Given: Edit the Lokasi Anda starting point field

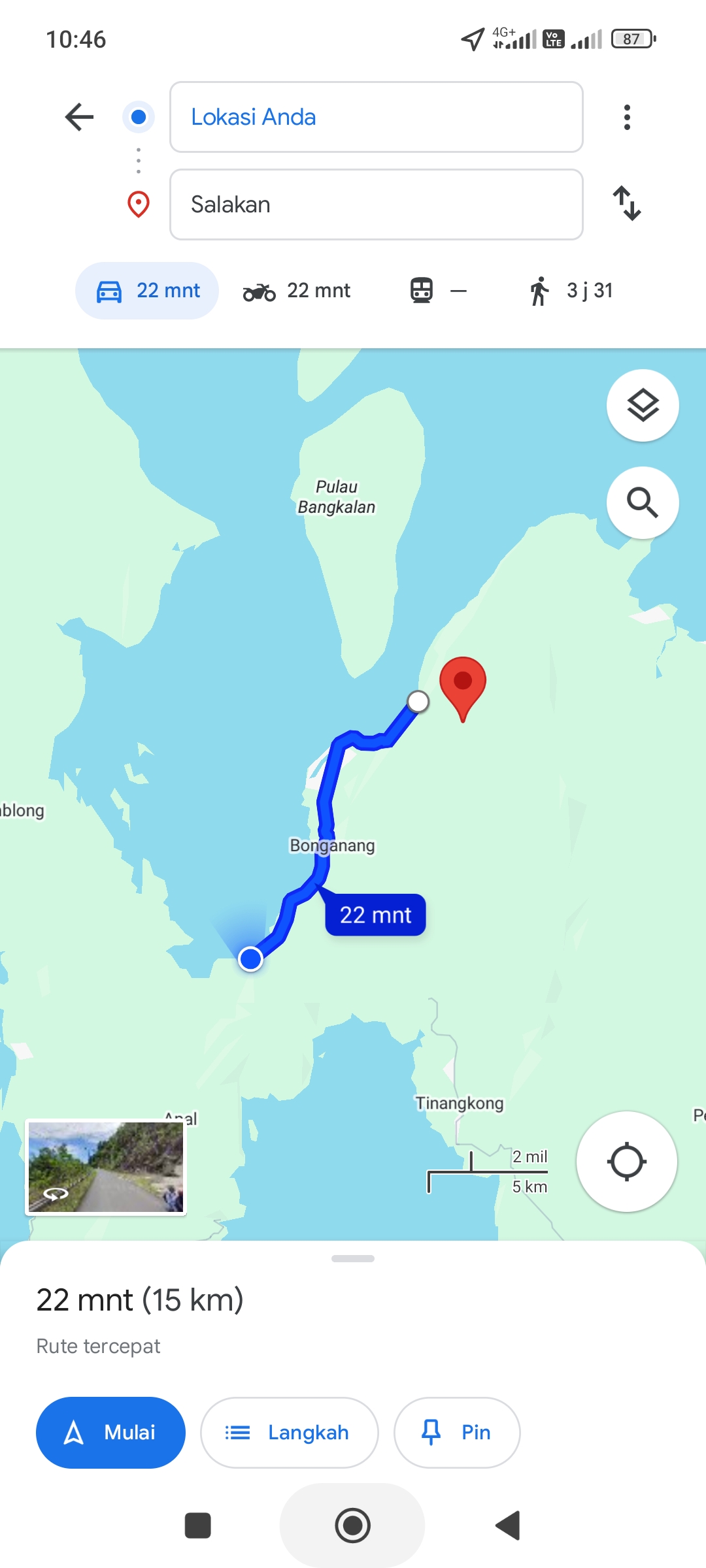Looking at the screenshot, I should point(376,117).
